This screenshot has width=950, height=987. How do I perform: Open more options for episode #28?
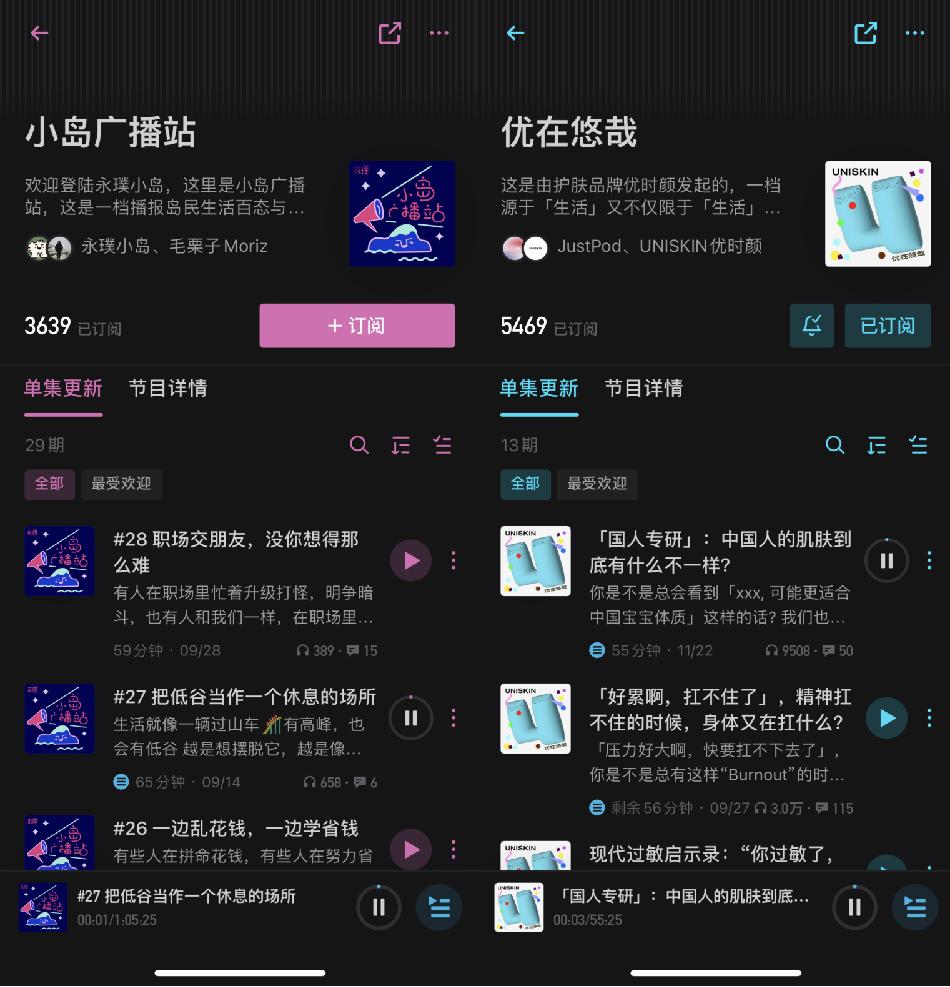[x=453, y=560]
